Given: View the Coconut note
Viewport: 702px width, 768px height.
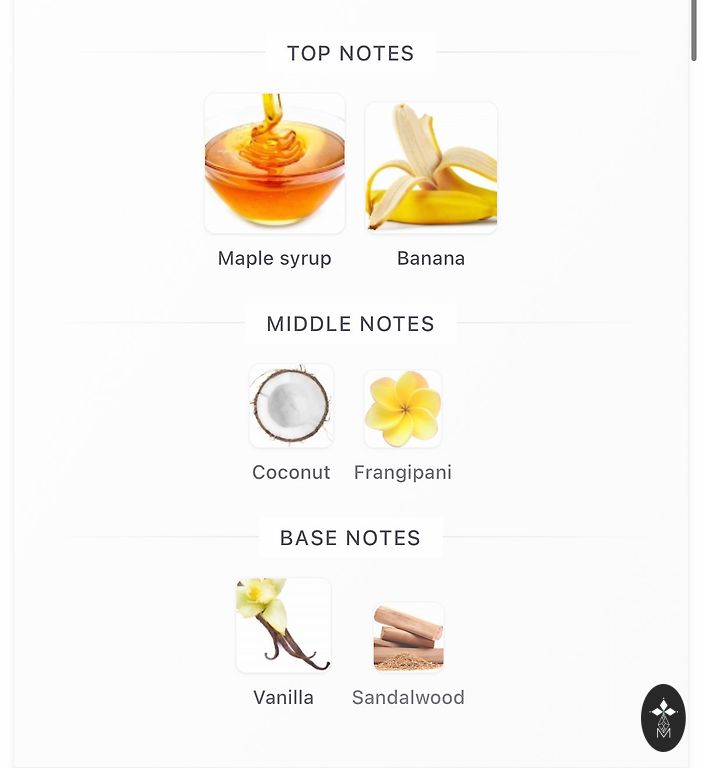Looking at the screenshot, I should [291, 406].
